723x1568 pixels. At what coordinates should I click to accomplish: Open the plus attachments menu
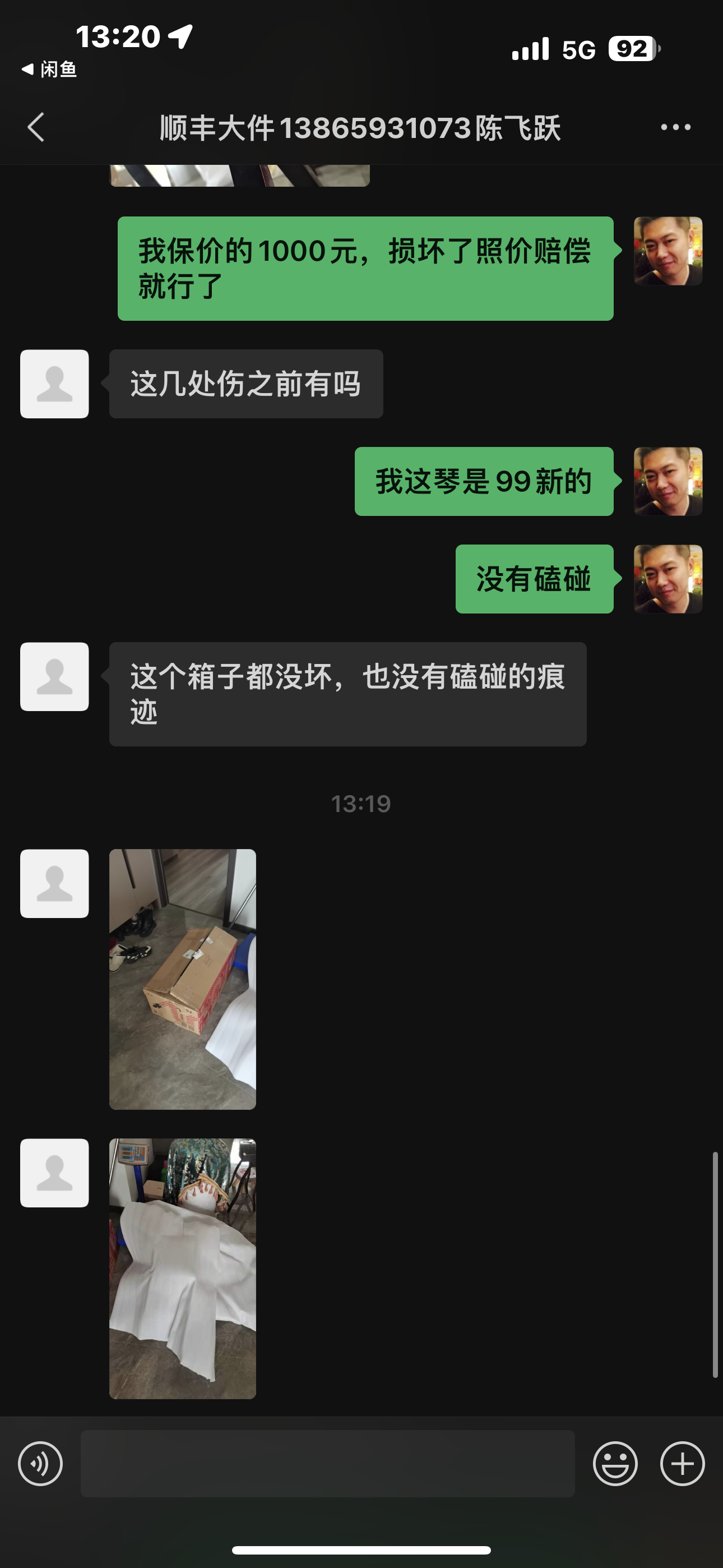pyautogui.click(x=682, y=1464)
